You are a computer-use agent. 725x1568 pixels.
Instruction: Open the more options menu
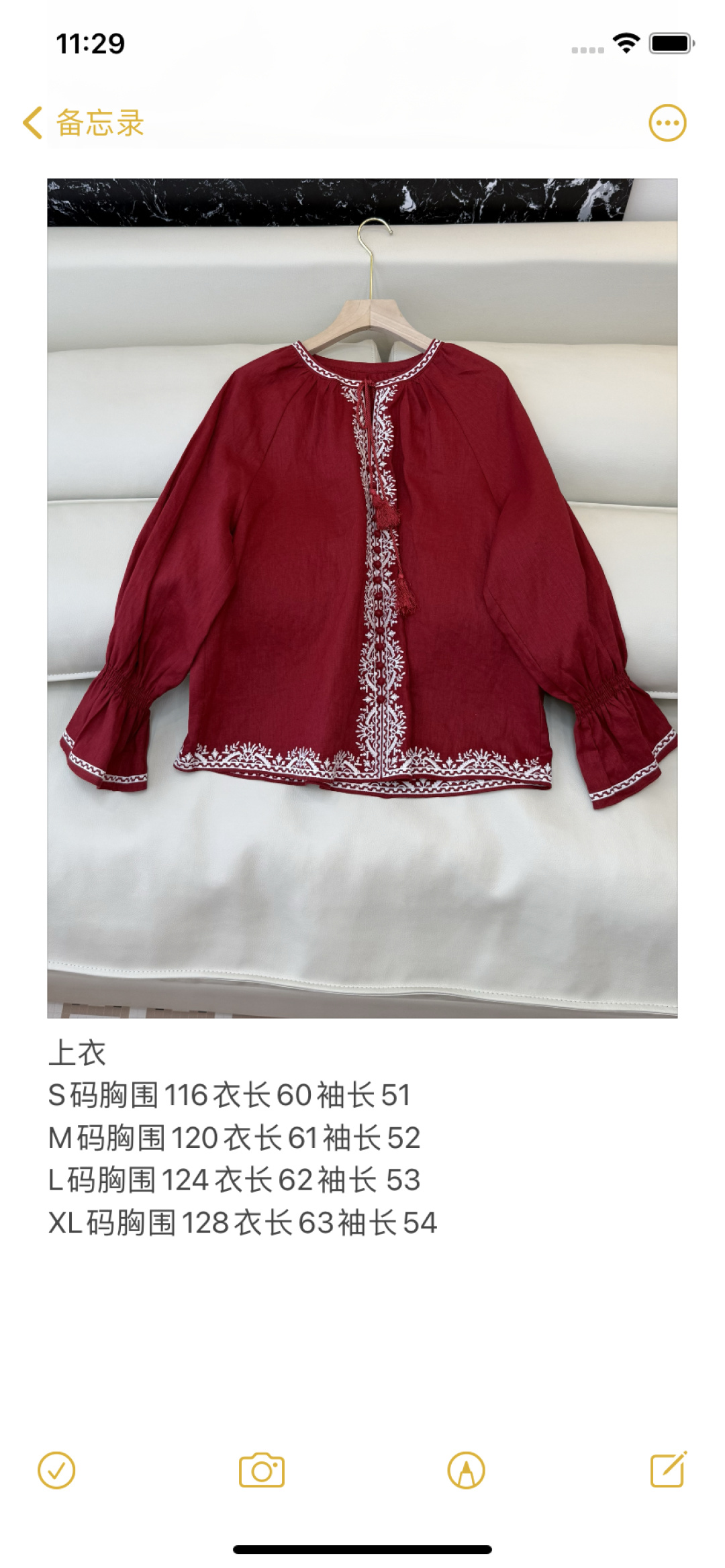pos(667,123)
